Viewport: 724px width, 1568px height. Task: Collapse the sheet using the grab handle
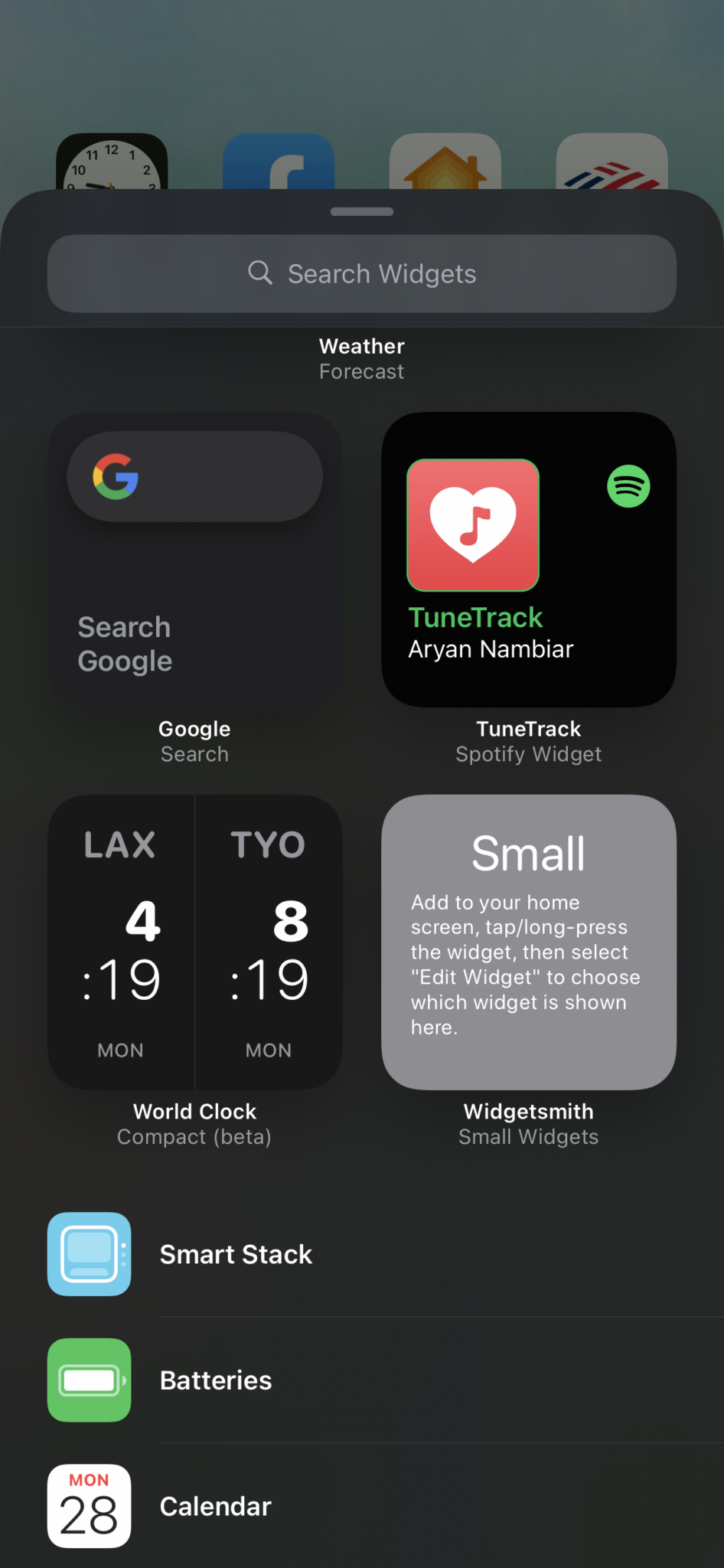361,211
